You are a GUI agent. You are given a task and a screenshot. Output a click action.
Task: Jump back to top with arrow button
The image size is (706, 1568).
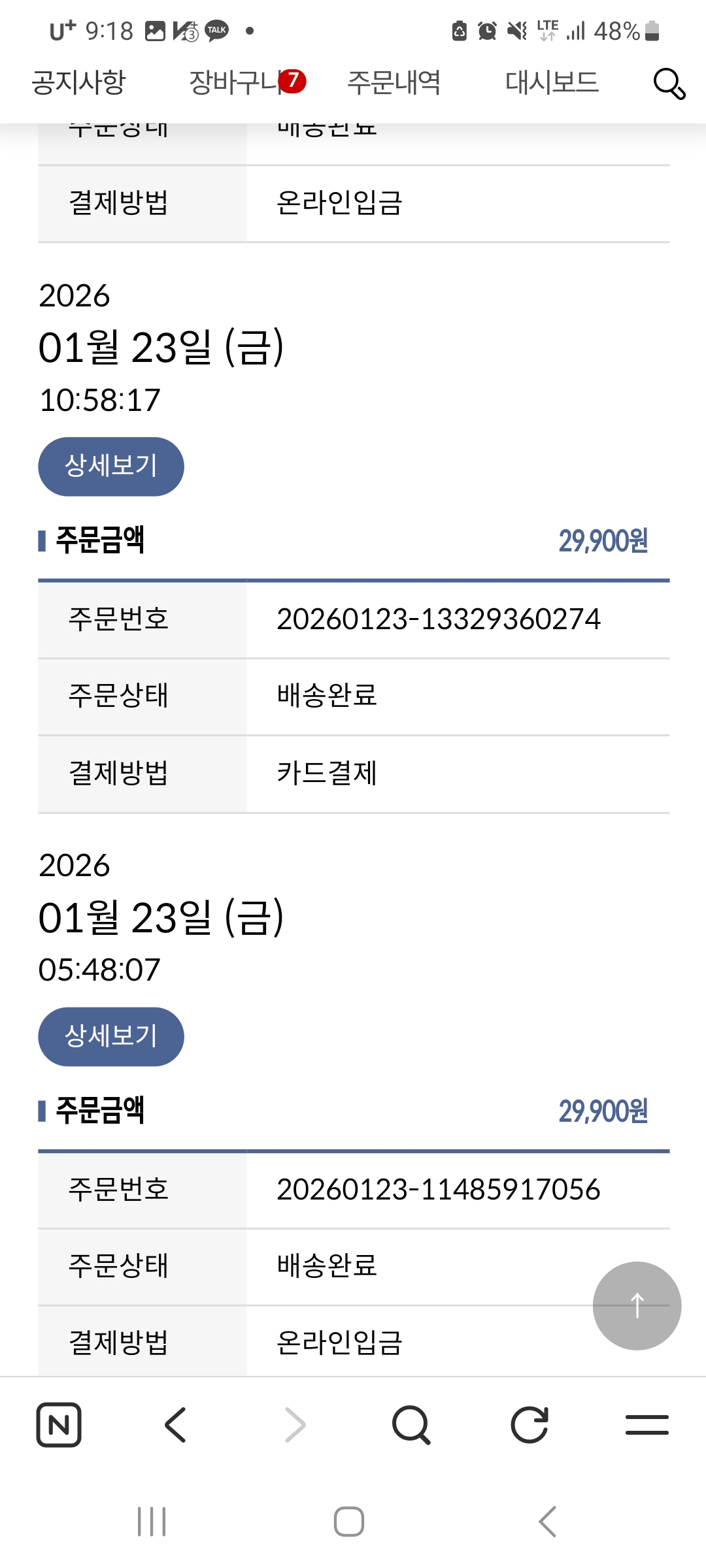pyautogui.click(x=637, y=1305)
